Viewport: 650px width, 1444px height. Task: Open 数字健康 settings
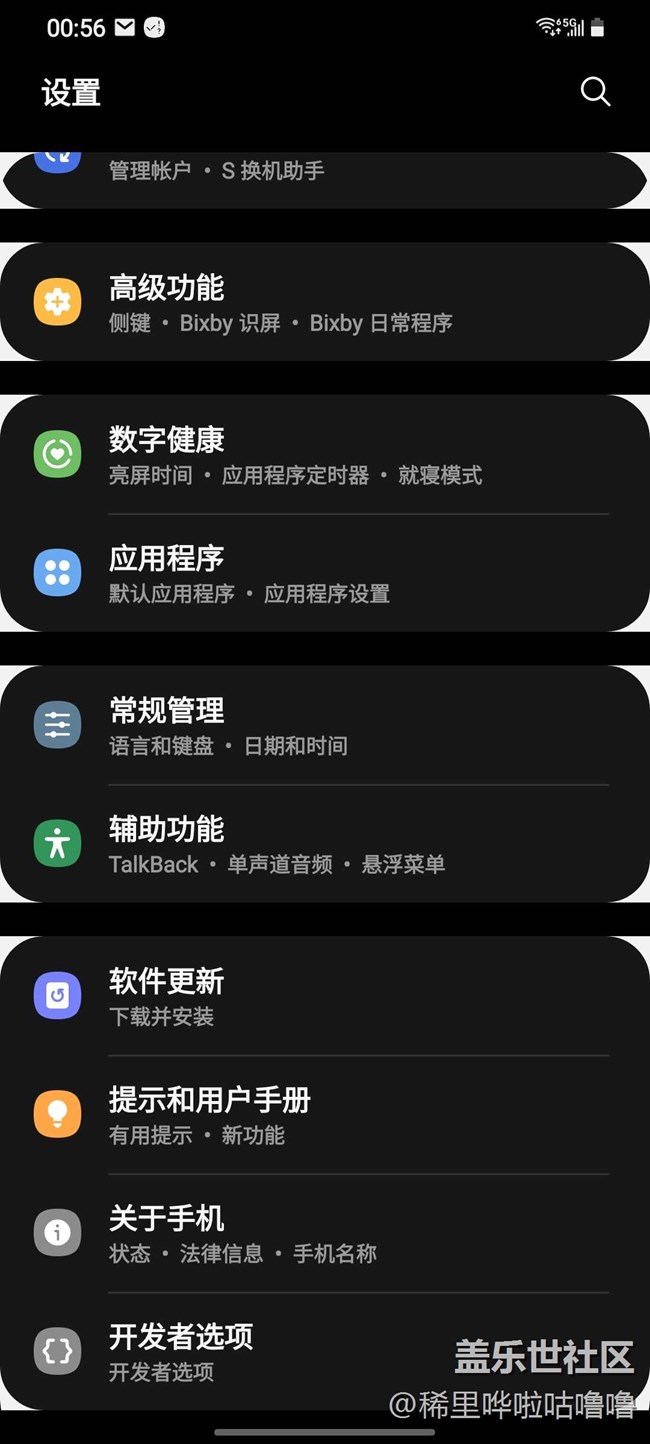click(325, 455)
